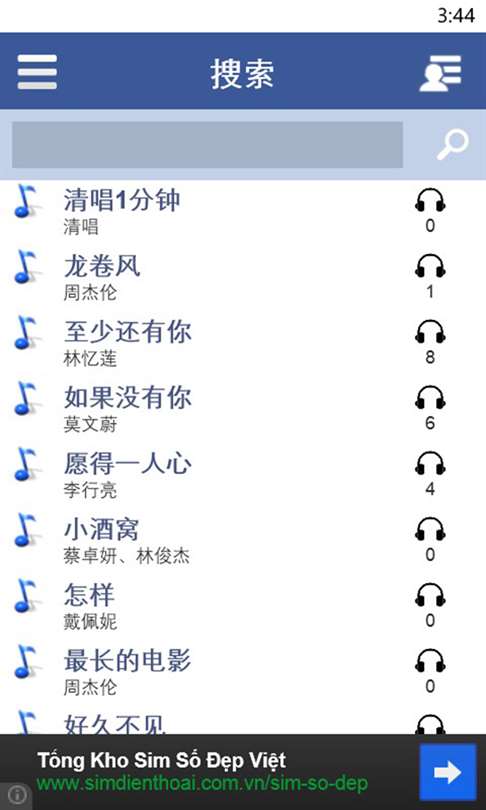Choose the song 最长的电影
Viewport: 486px width, 810px height.
(243, 672)
